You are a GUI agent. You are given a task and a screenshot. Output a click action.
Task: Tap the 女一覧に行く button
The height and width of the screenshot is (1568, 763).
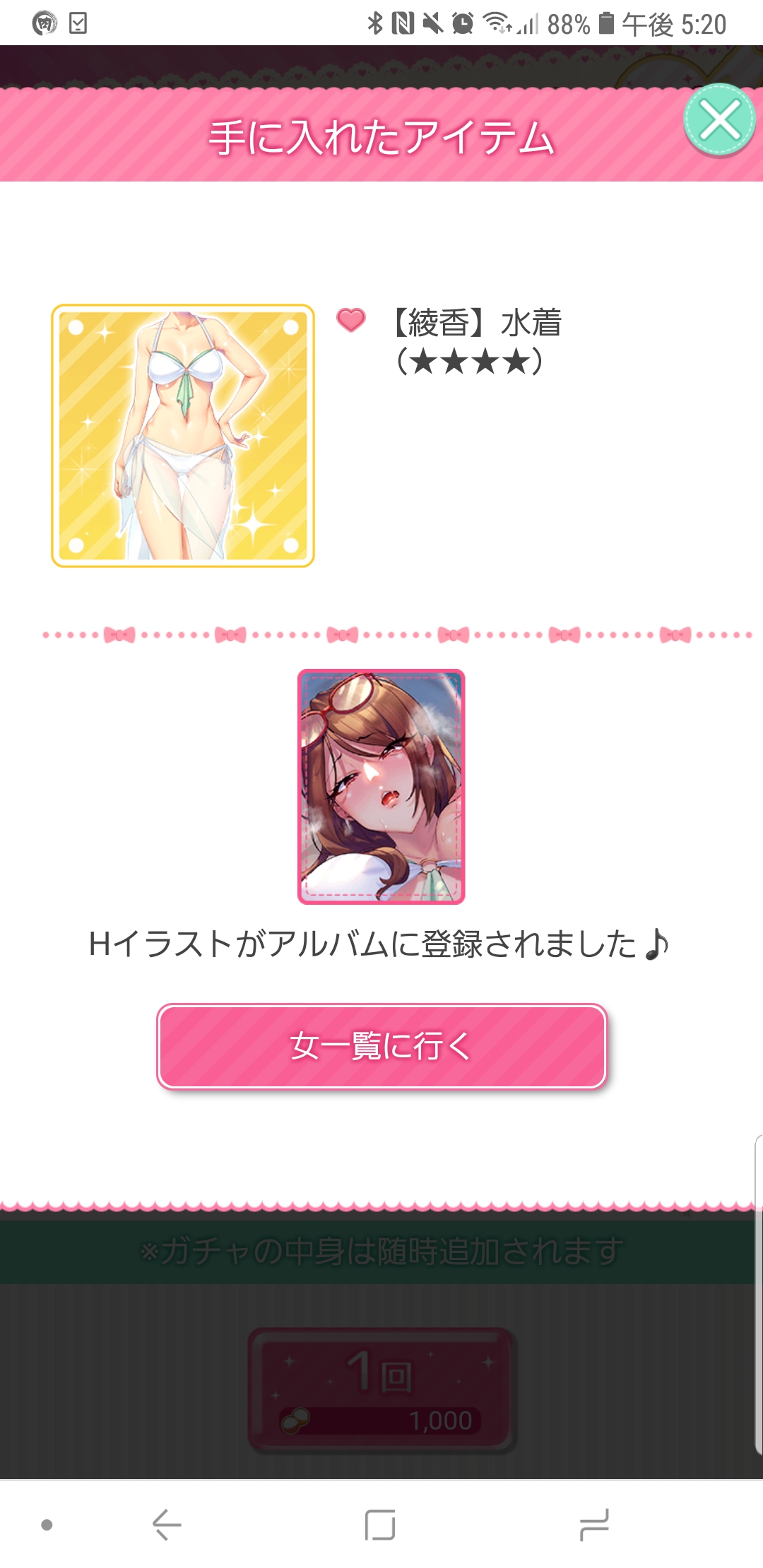click(x=381, y=1046)
